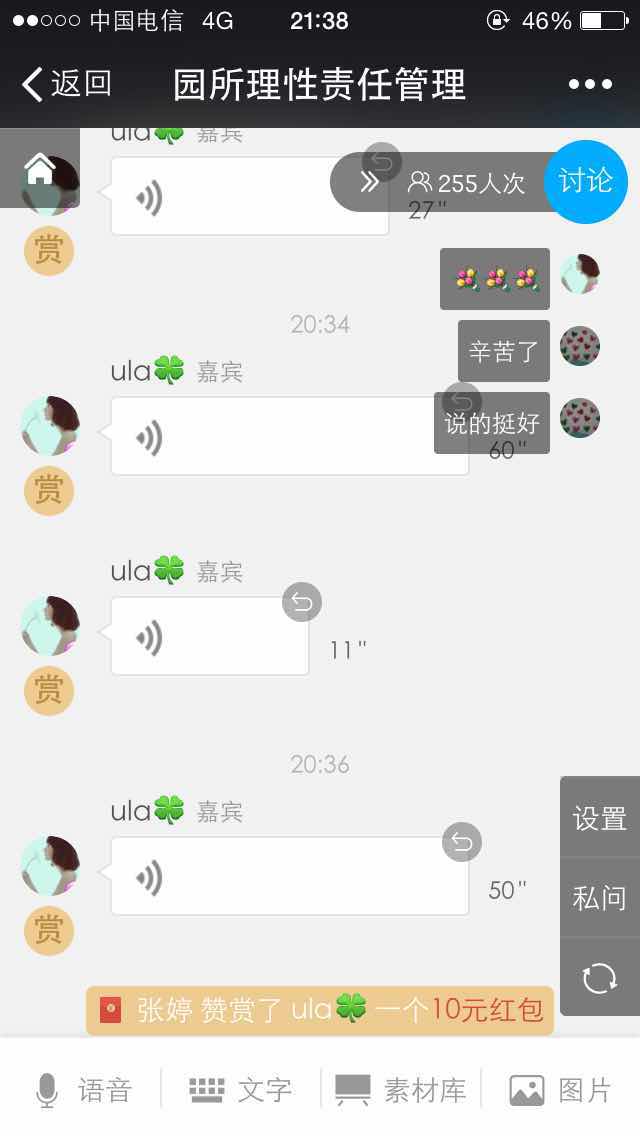The width and height of the screenshot is (640, 1136).
Task: Open 设置 settings
Action: (x=599, y=818)
